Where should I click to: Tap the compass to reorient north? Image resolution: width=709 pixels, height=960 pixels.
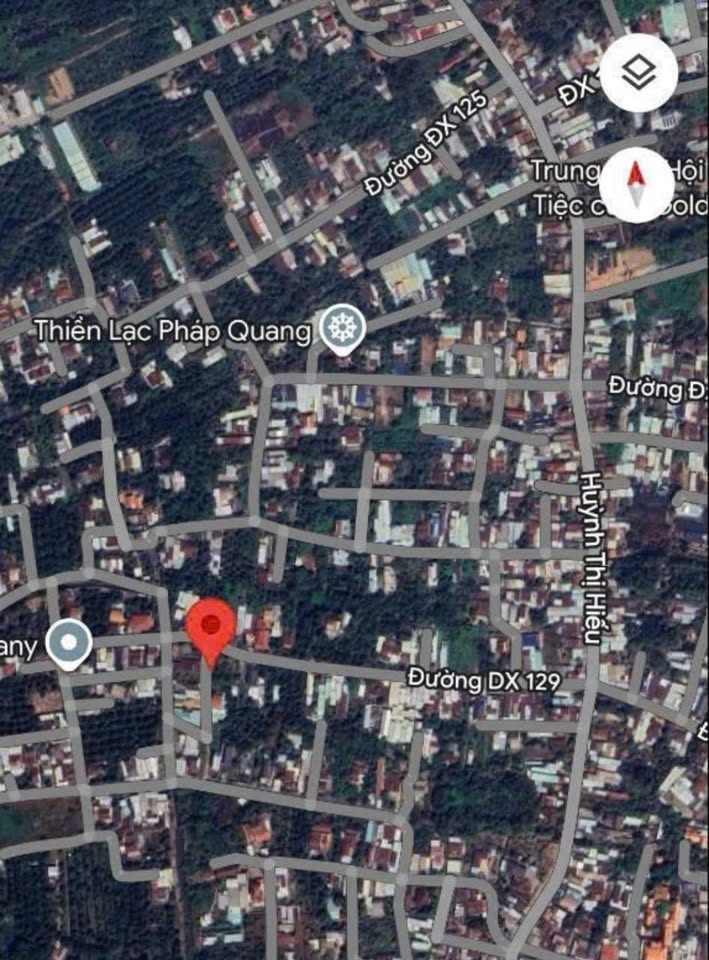click(x=637, y=184)
